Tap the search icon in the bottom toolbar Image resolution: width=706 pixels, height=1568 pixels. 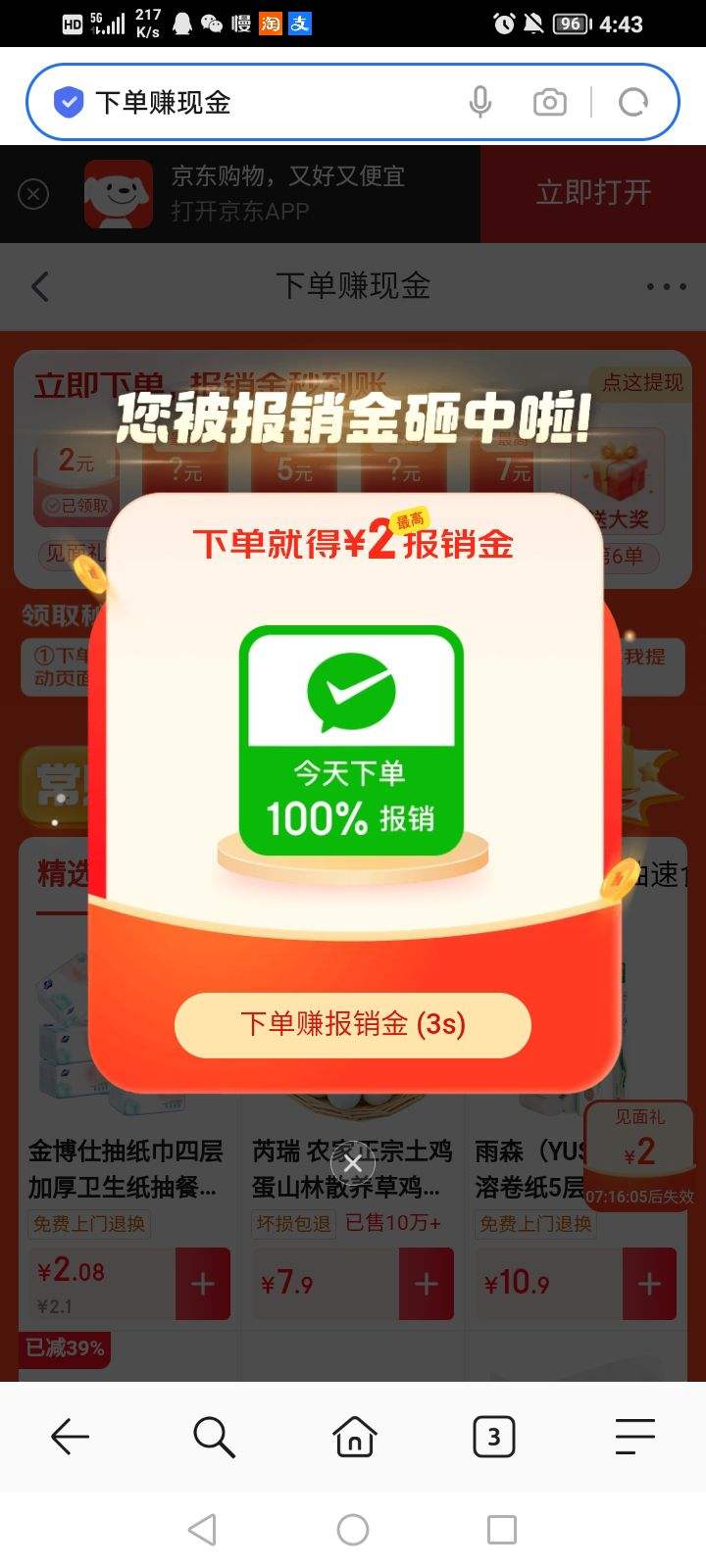(x=211, y=1437)
